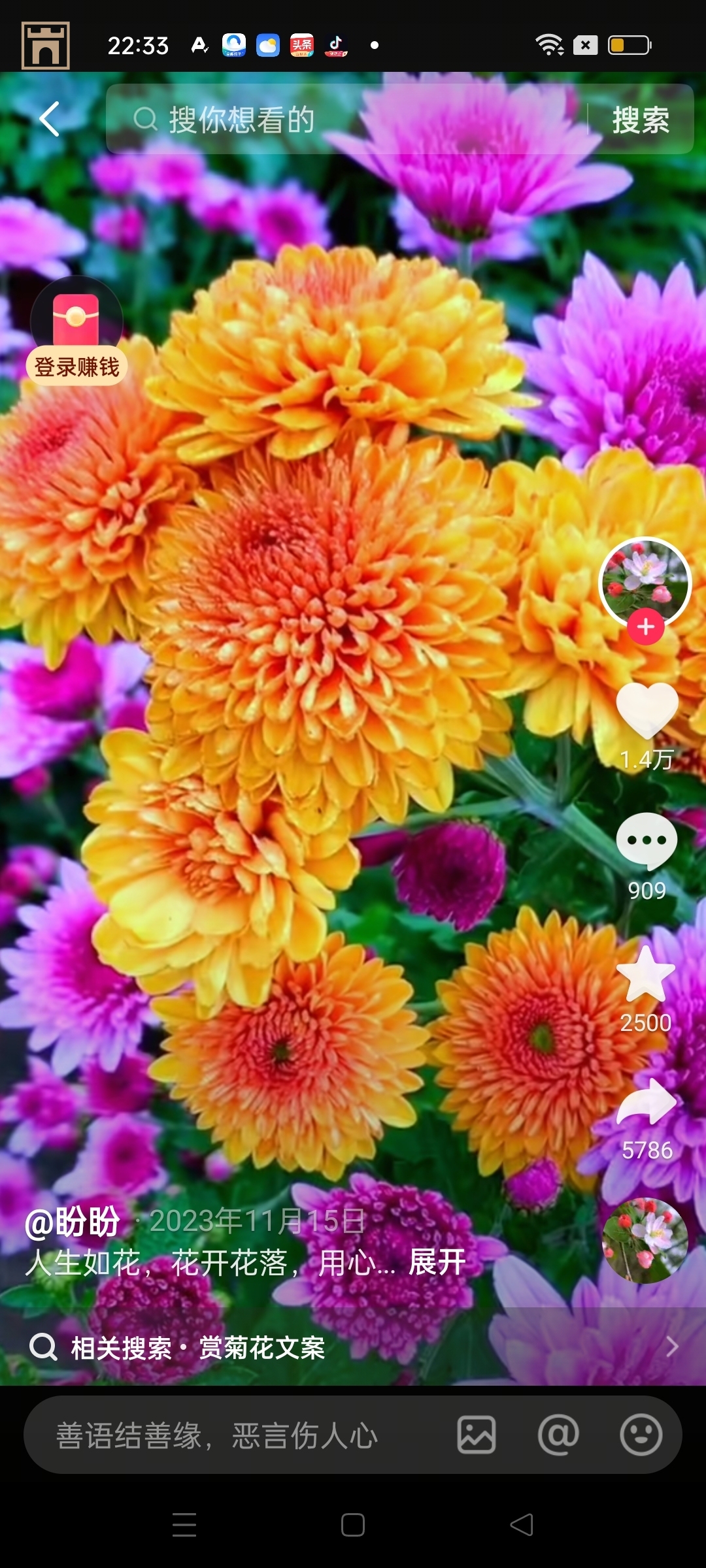This screenshot has width=706, height=1568.
Task: Open @盼盼 user profile
Action: (73, 1220)
